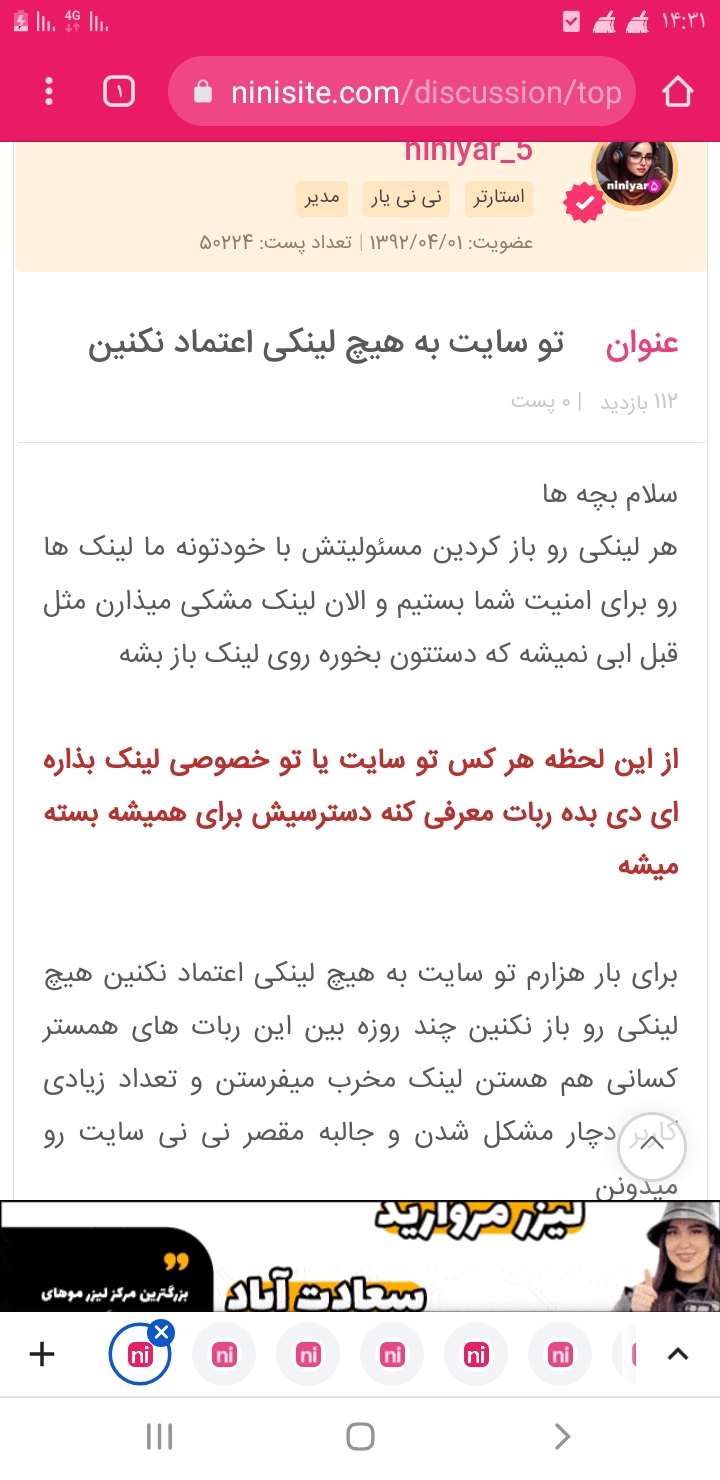Go to the browser home page

[x=677, y=92]
